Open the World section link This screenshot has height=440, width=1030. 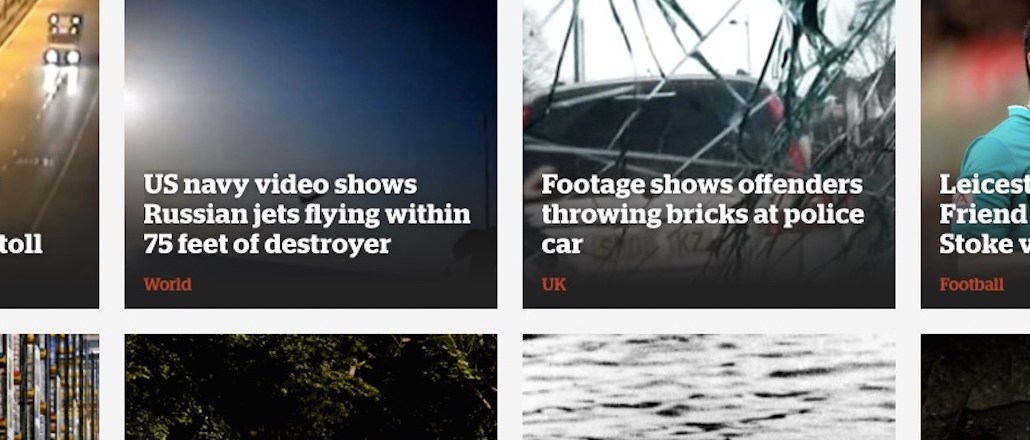coord(167,284)
